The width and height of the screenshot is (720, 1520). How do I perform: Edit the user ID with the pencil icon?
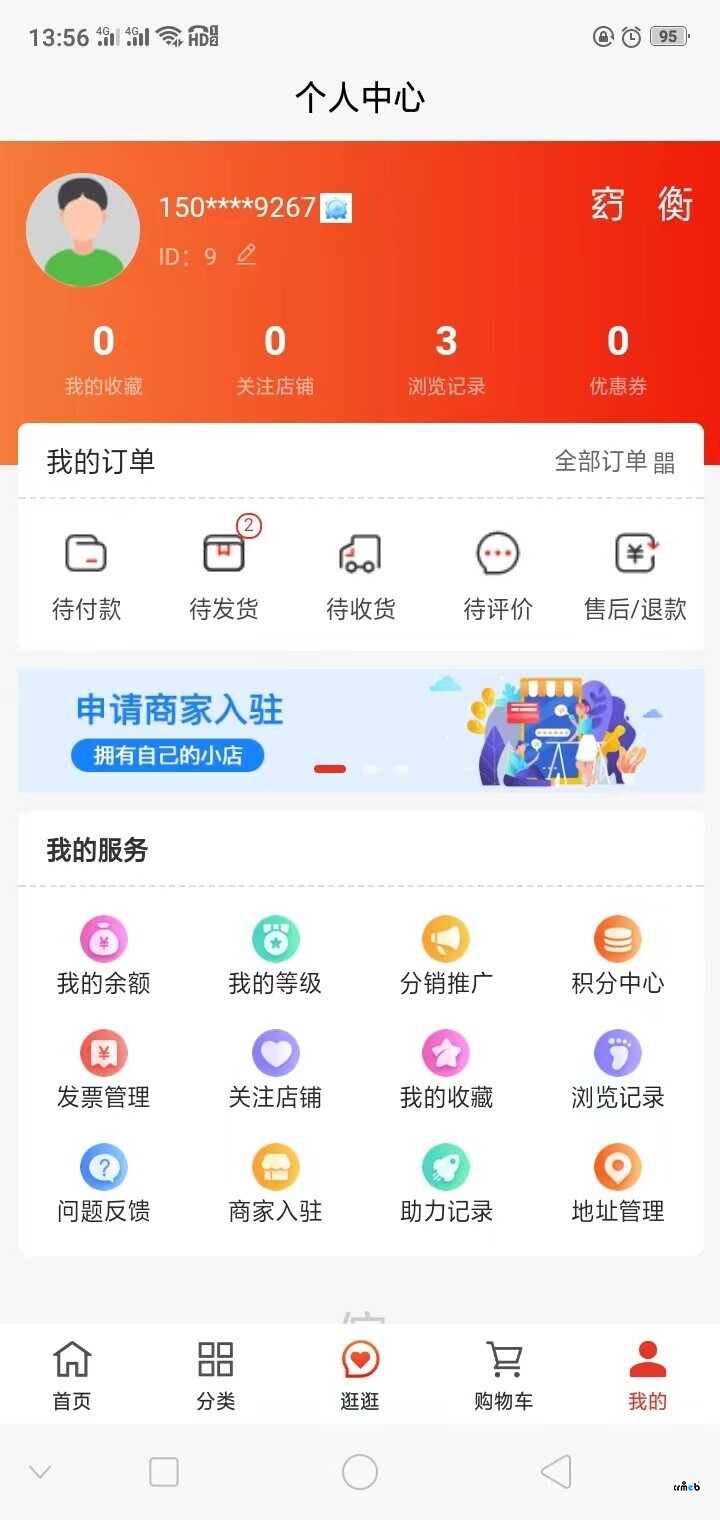click(246, 256)
